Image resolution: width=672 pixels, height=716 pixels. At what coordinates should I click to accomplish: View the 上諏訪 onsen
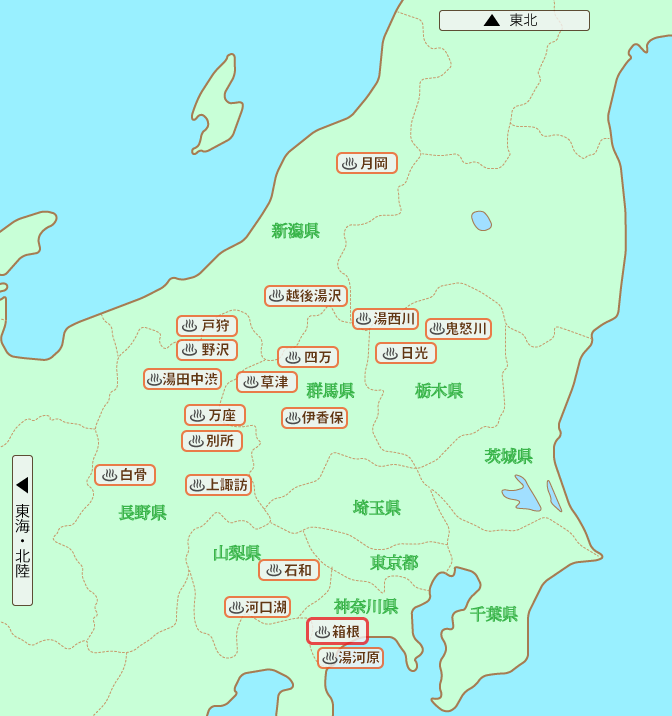click(x=218, y=485)
